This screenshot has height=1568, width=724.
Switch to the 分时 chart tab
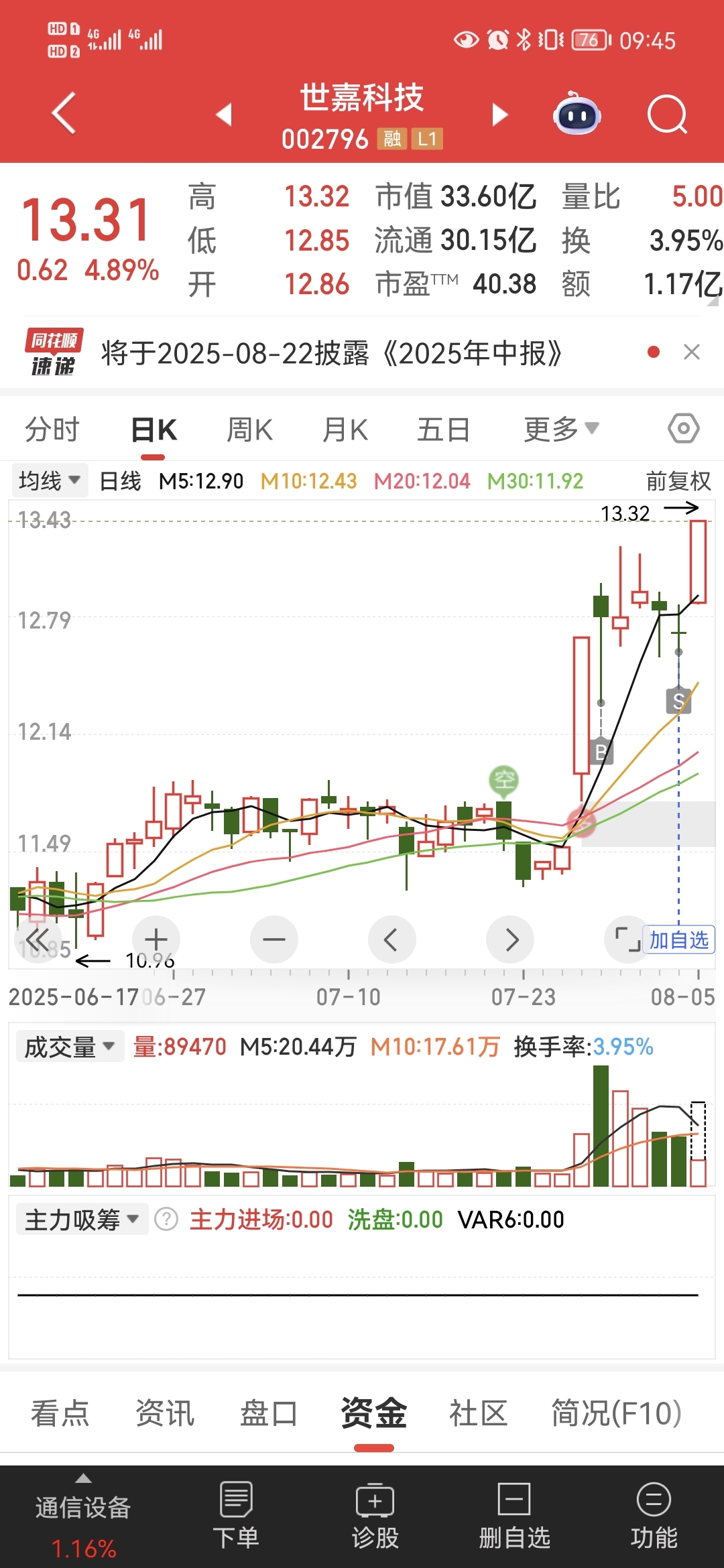(x=52, y=430)
